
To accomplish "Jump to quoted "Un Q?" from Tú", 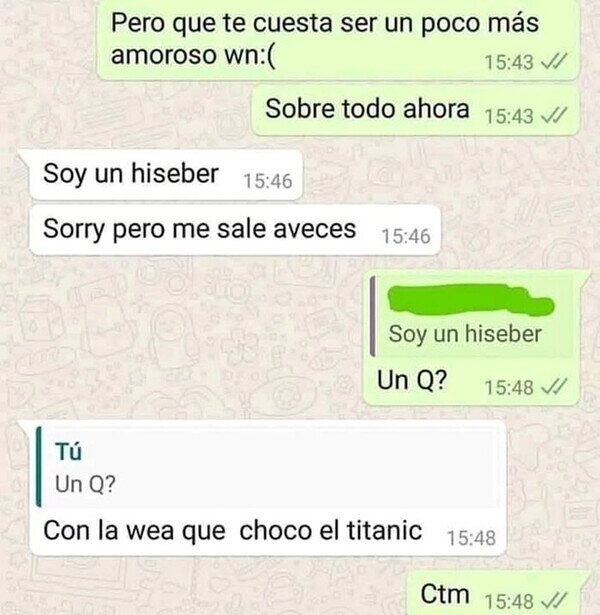I will [x=267, y=467].
